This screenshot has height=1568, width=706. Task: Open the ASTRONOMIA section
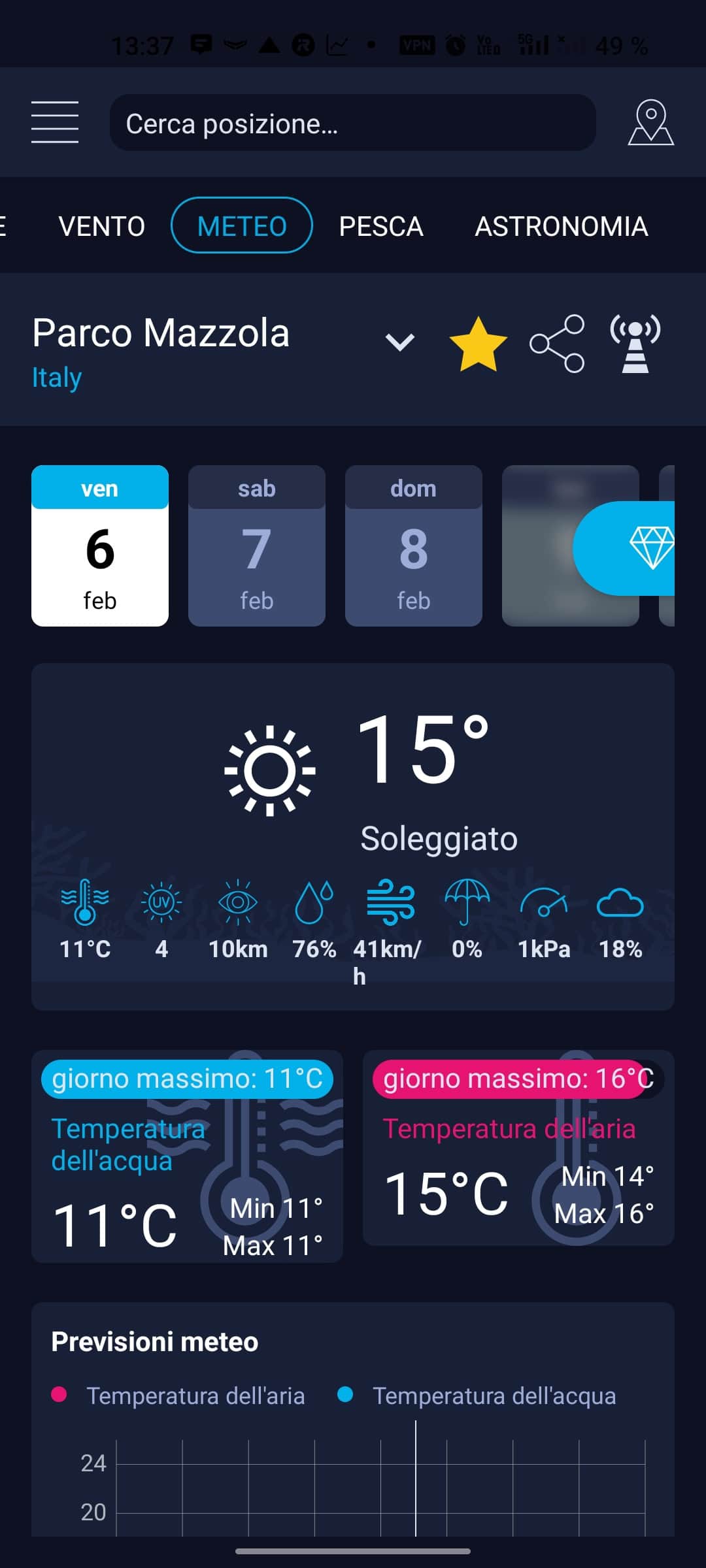point(561,225)
